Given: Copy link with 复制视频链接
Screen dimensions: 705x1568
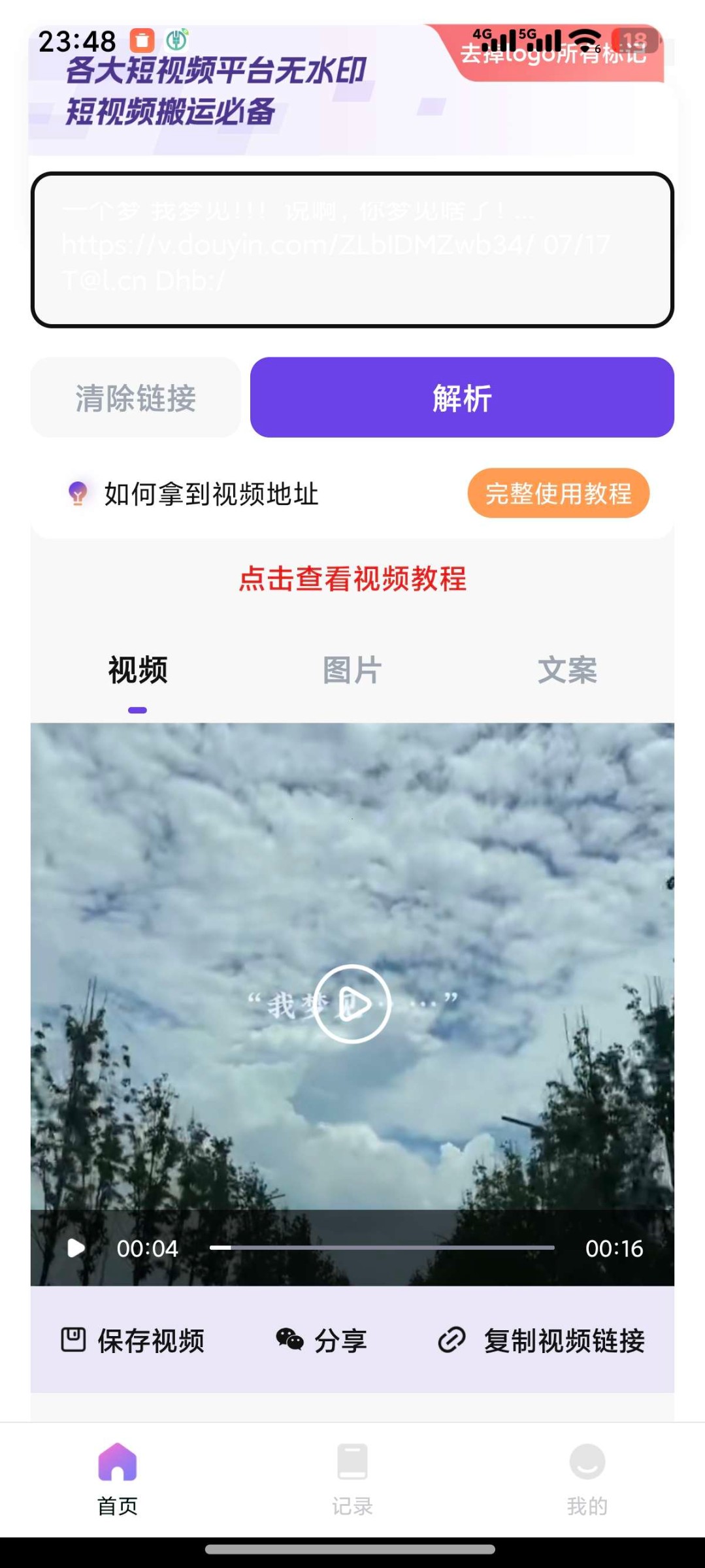Looking at the screenshot, I should tap(542, 1341).
